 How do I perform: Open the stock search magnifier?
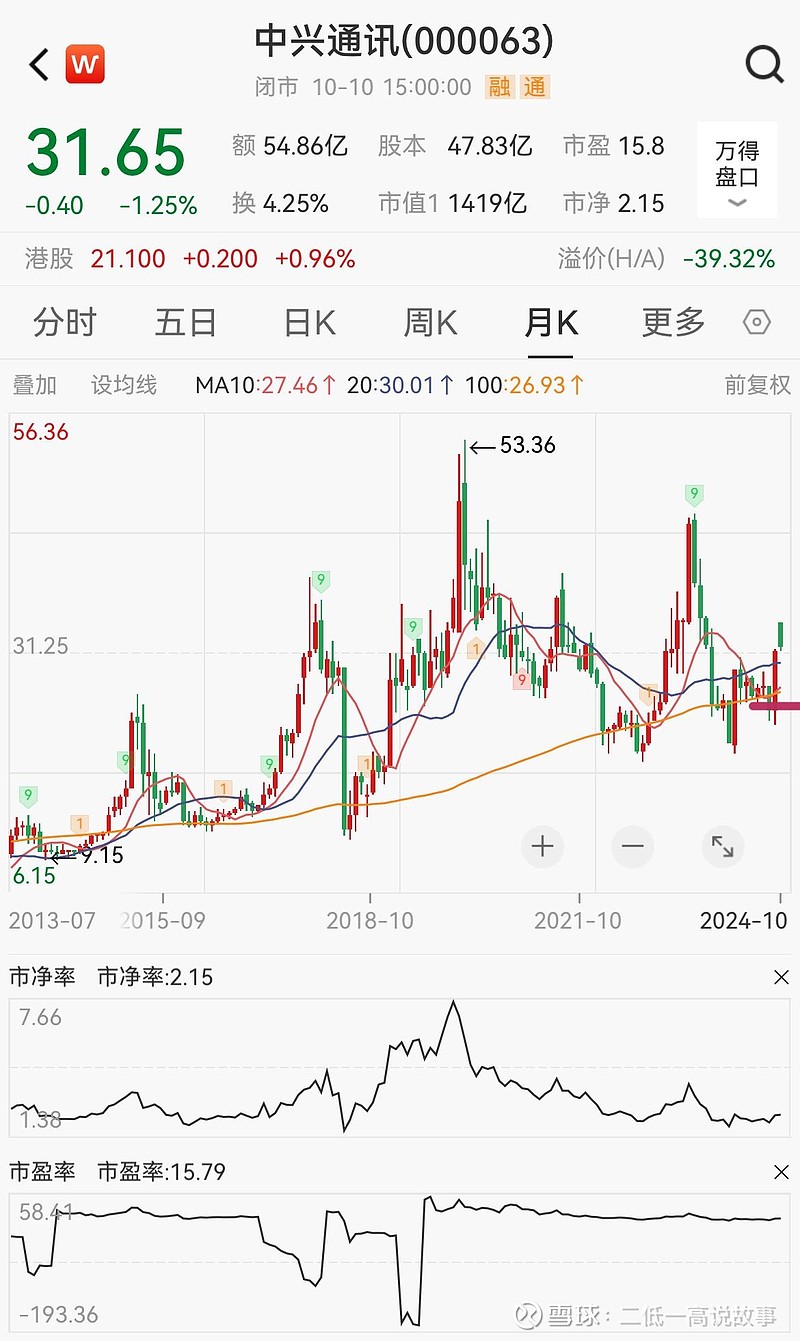coord(764,65)
